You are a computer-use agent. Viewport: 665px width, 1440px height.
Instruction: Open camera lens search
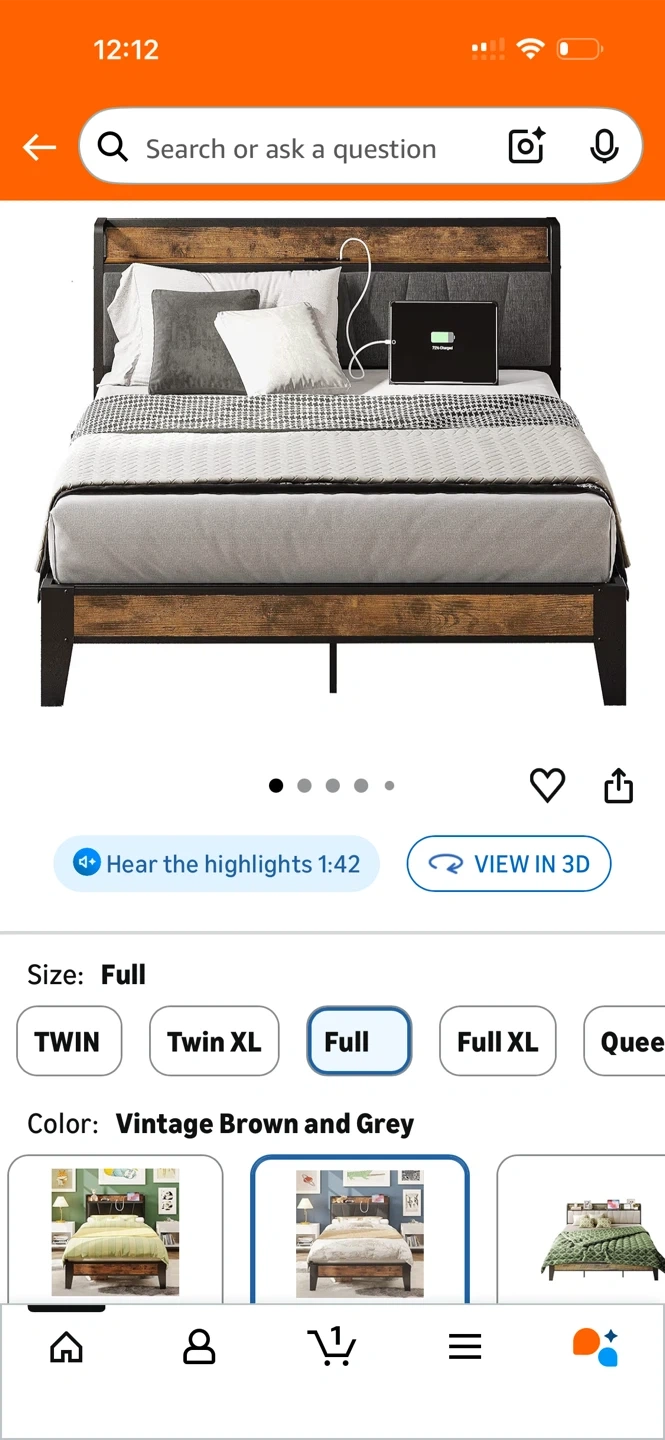coord(526,147)
